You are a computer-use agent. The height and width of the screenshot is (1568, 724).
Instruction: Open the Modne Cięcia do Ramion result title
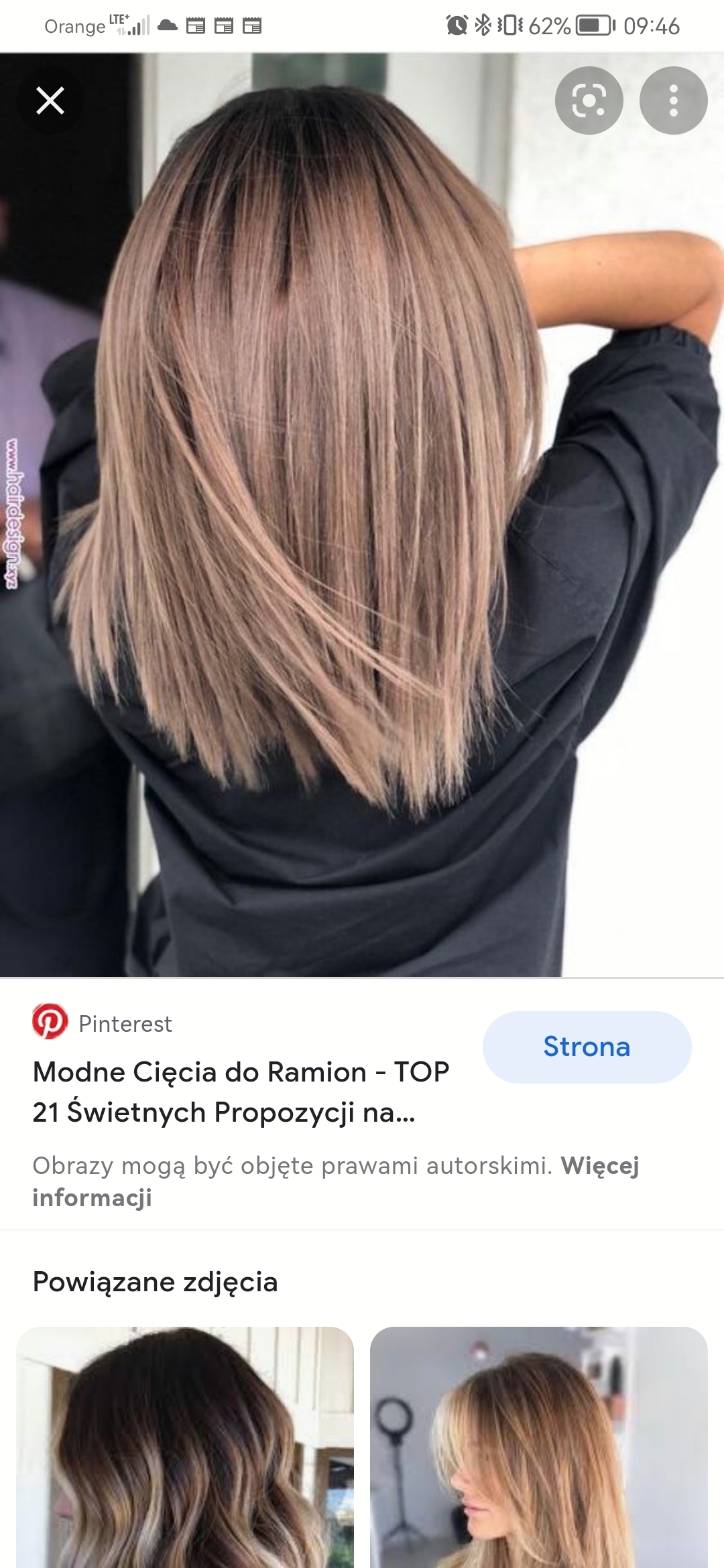pyautogui.click(x=241, y=1092)
